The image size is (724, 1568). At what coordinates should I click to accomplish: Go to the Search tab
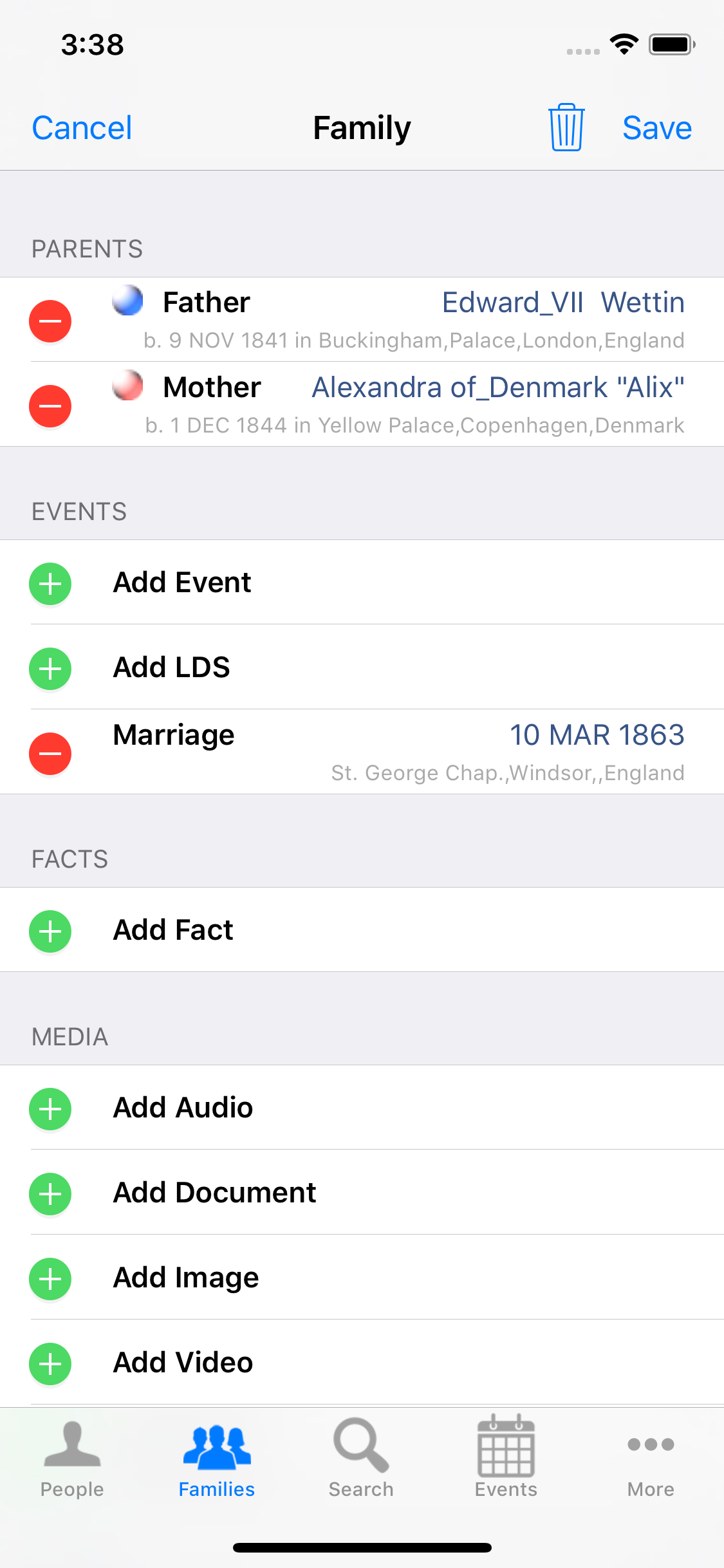tap(361, 1458)
